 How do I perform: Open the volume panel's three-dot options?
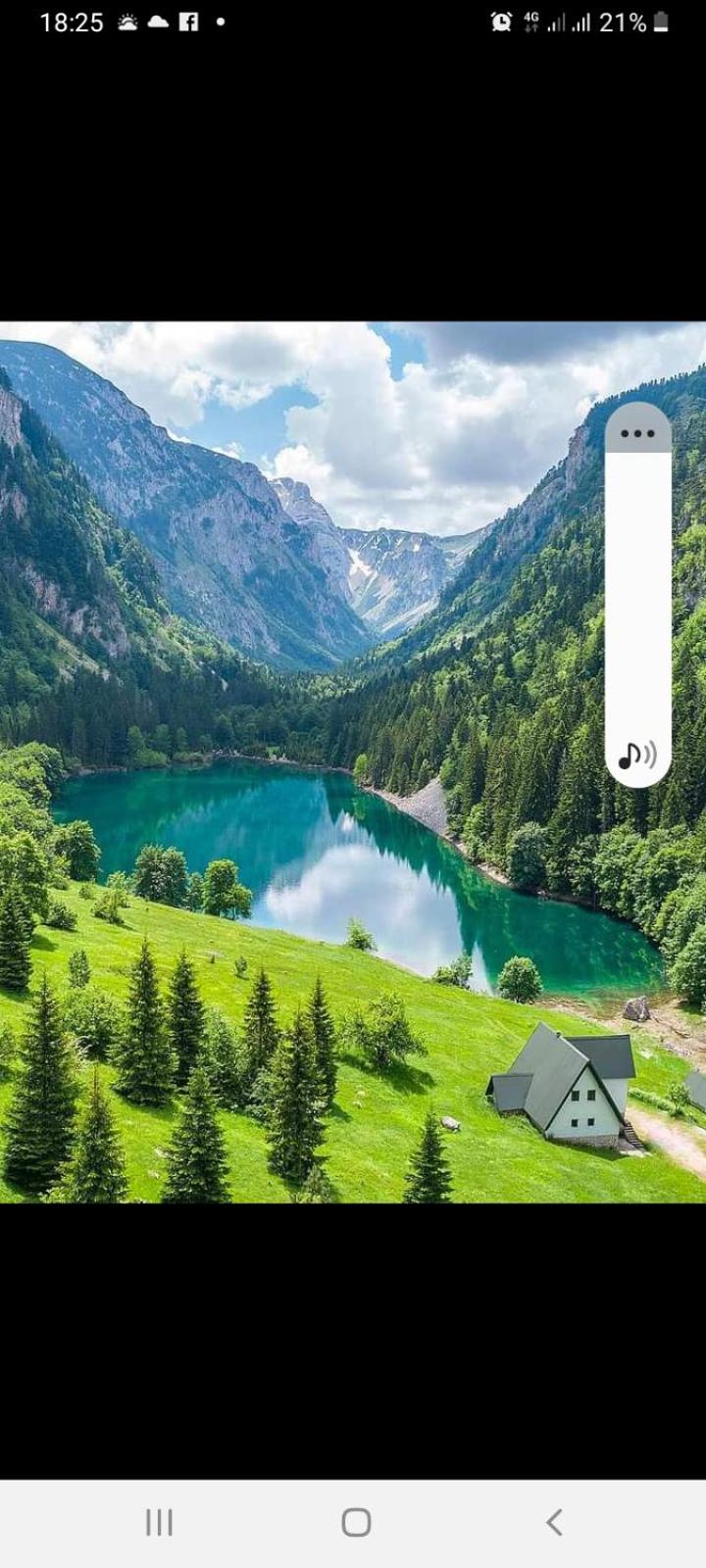pyautogui.click(x=637, y=433)
